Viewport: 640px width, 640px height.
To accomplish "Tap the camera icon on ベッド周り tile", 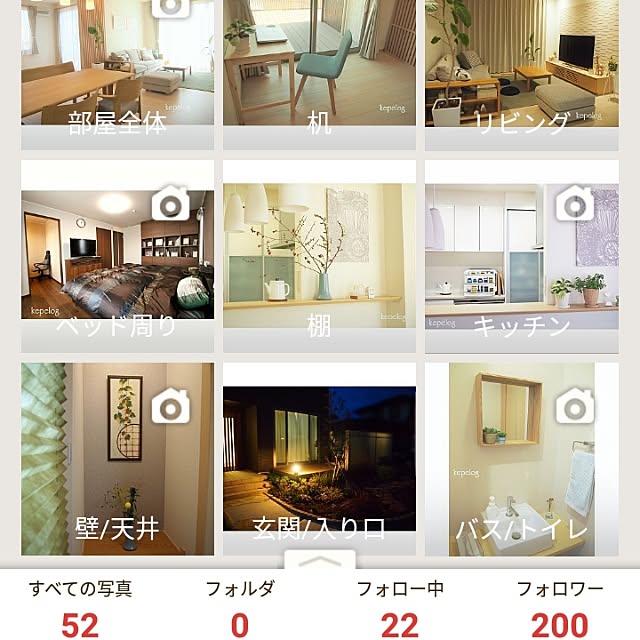I will tap(172, 206).
